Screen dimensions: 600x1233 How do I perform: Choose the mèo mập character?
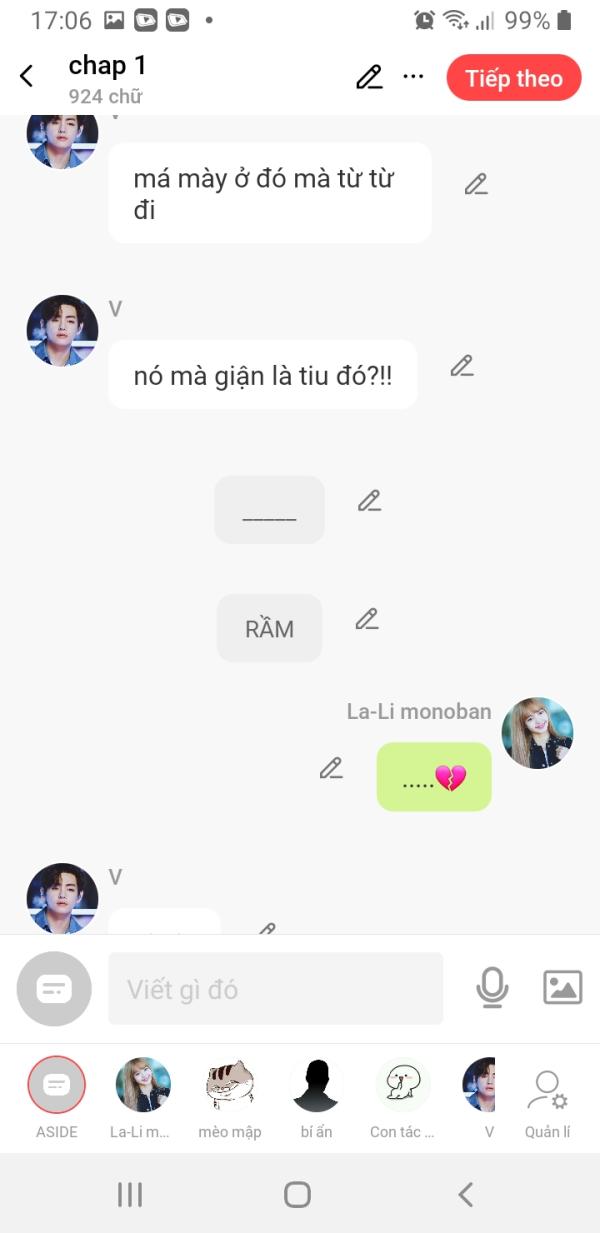pos(229,1085)
